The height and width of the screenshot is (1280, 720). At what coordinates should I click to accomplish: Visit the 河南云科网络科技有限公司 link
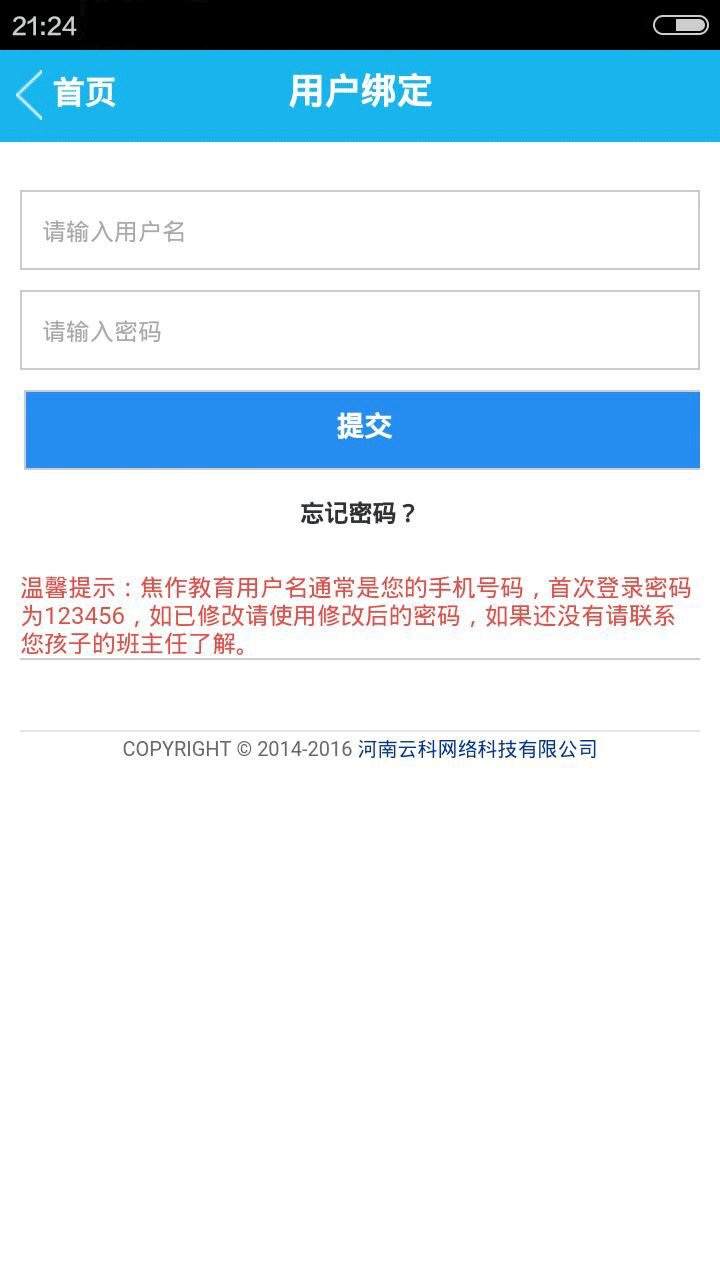coord(477,749)
